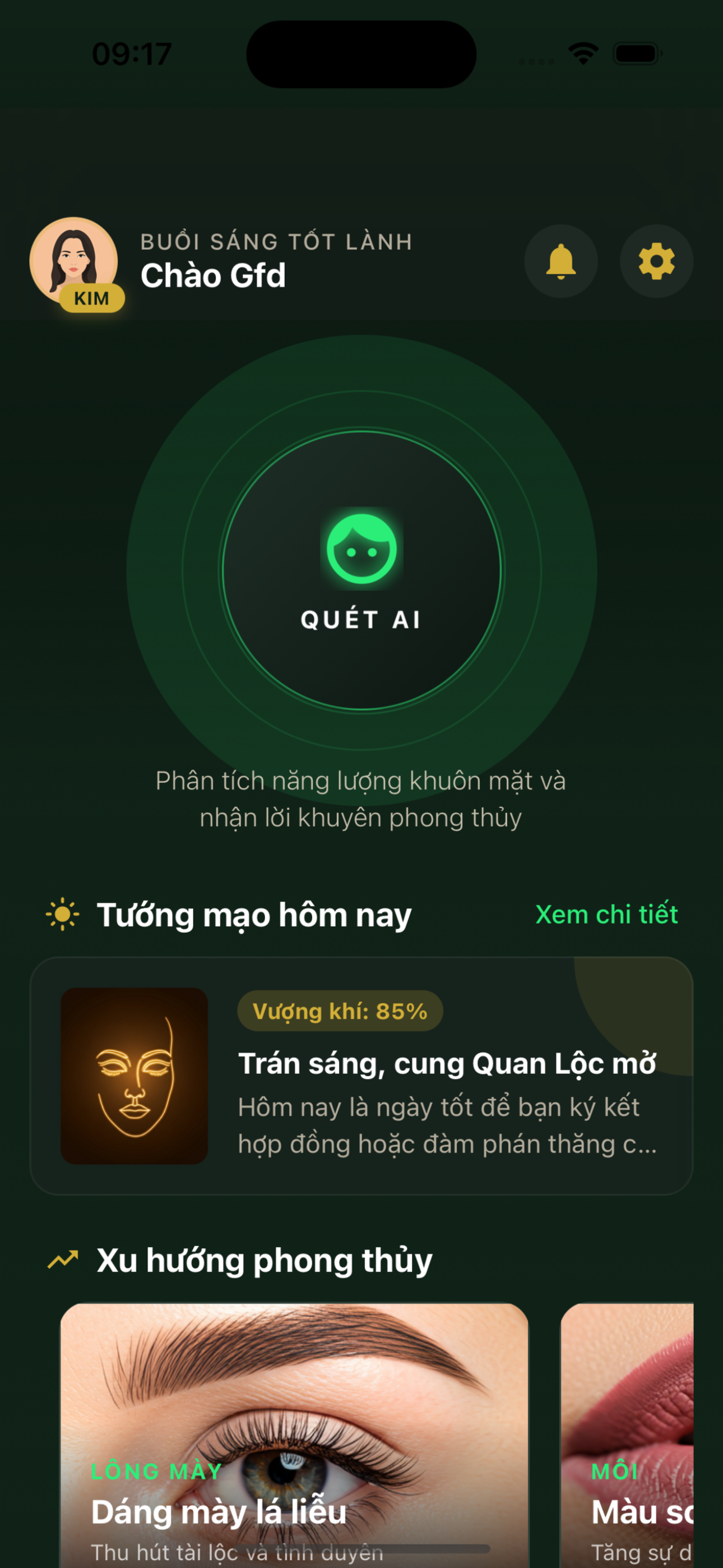Image resolution: width=723 pixels, height=1568 pixels.
Task: Tap the greeting text Chào Gfd
Action: pos(212,275)
